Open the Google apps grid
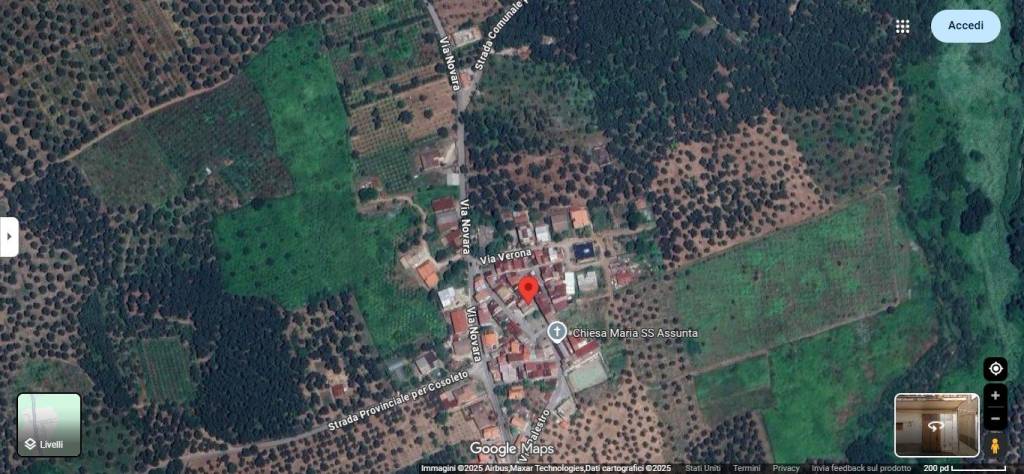1024x474 pixels. pyautogui.click(x=902, y=27)
